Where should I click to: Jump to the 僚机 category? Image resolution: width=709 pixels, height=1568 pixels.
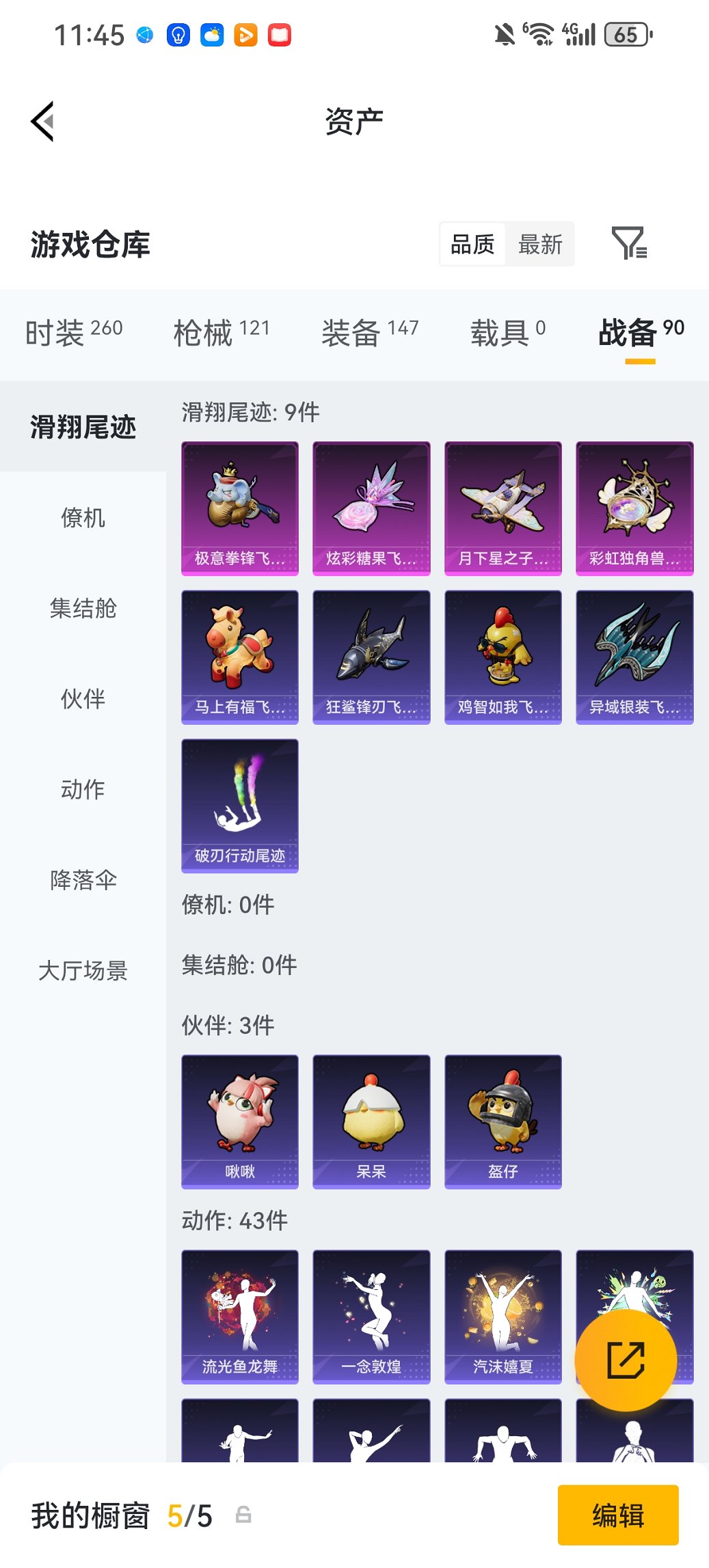click(83, 518)
